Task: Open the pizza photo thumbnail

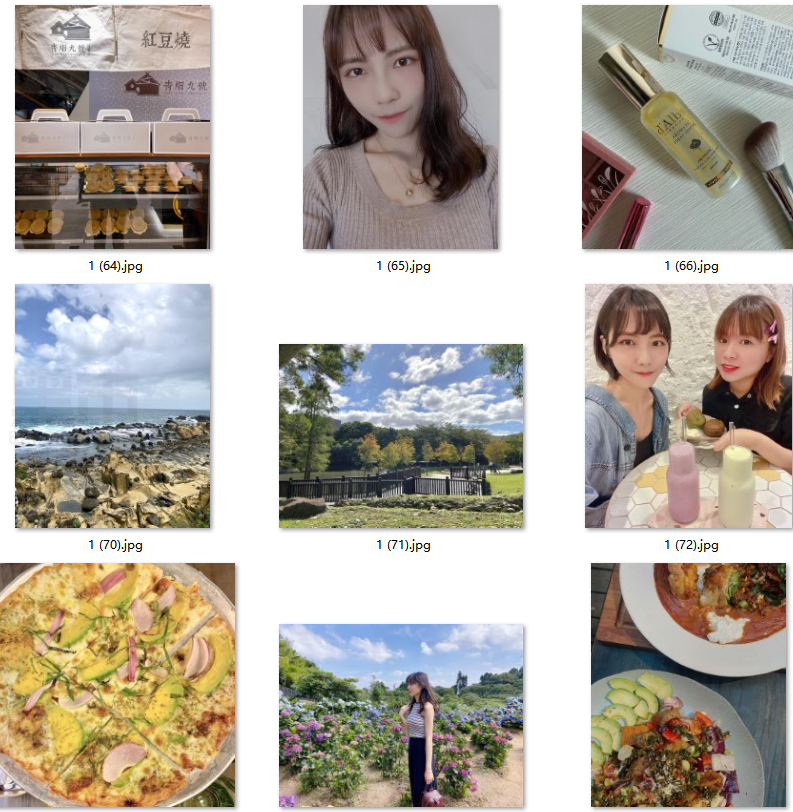Action: pyautogui.click(x=117, y=685)
